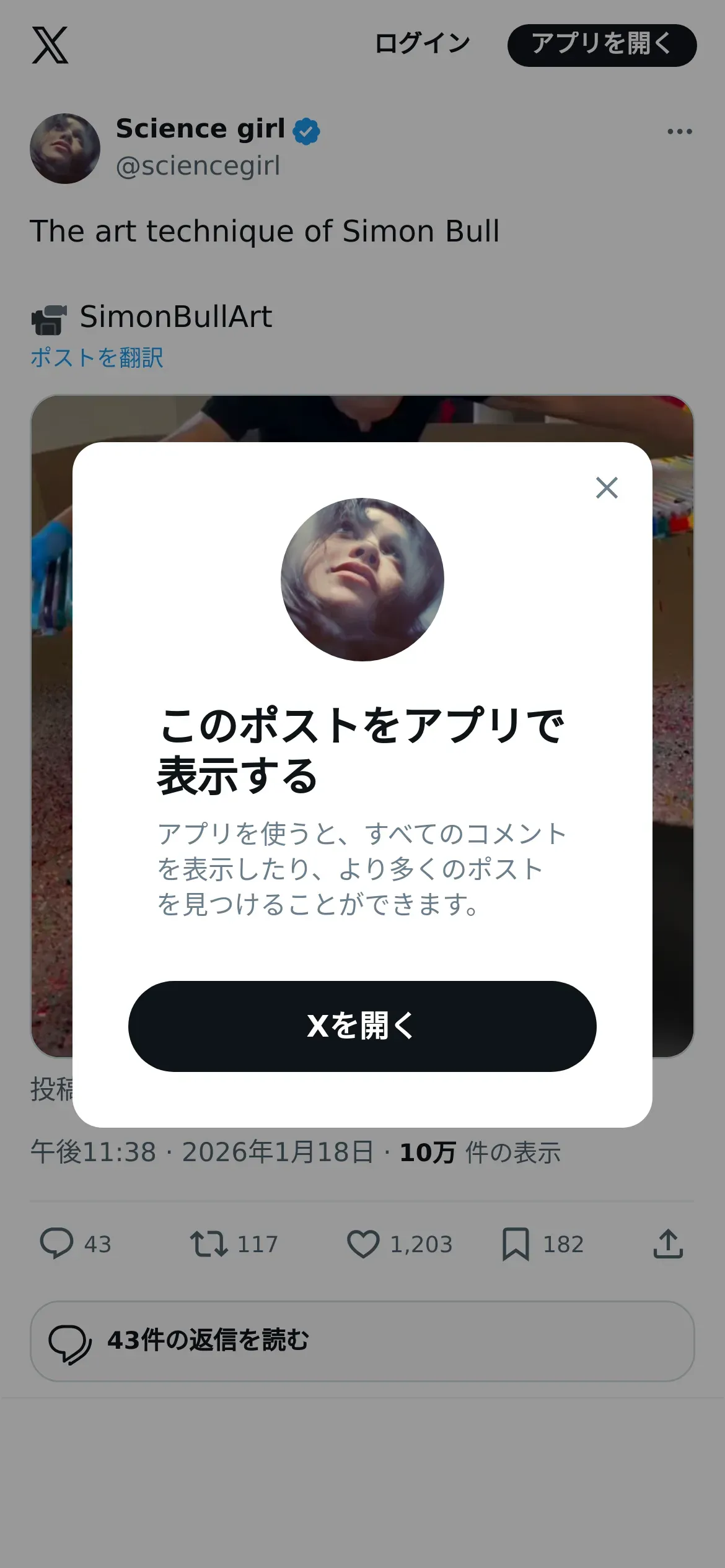Read the 43 replies
This screenshot has width=725, height=1568.
tap(362, 1341)
